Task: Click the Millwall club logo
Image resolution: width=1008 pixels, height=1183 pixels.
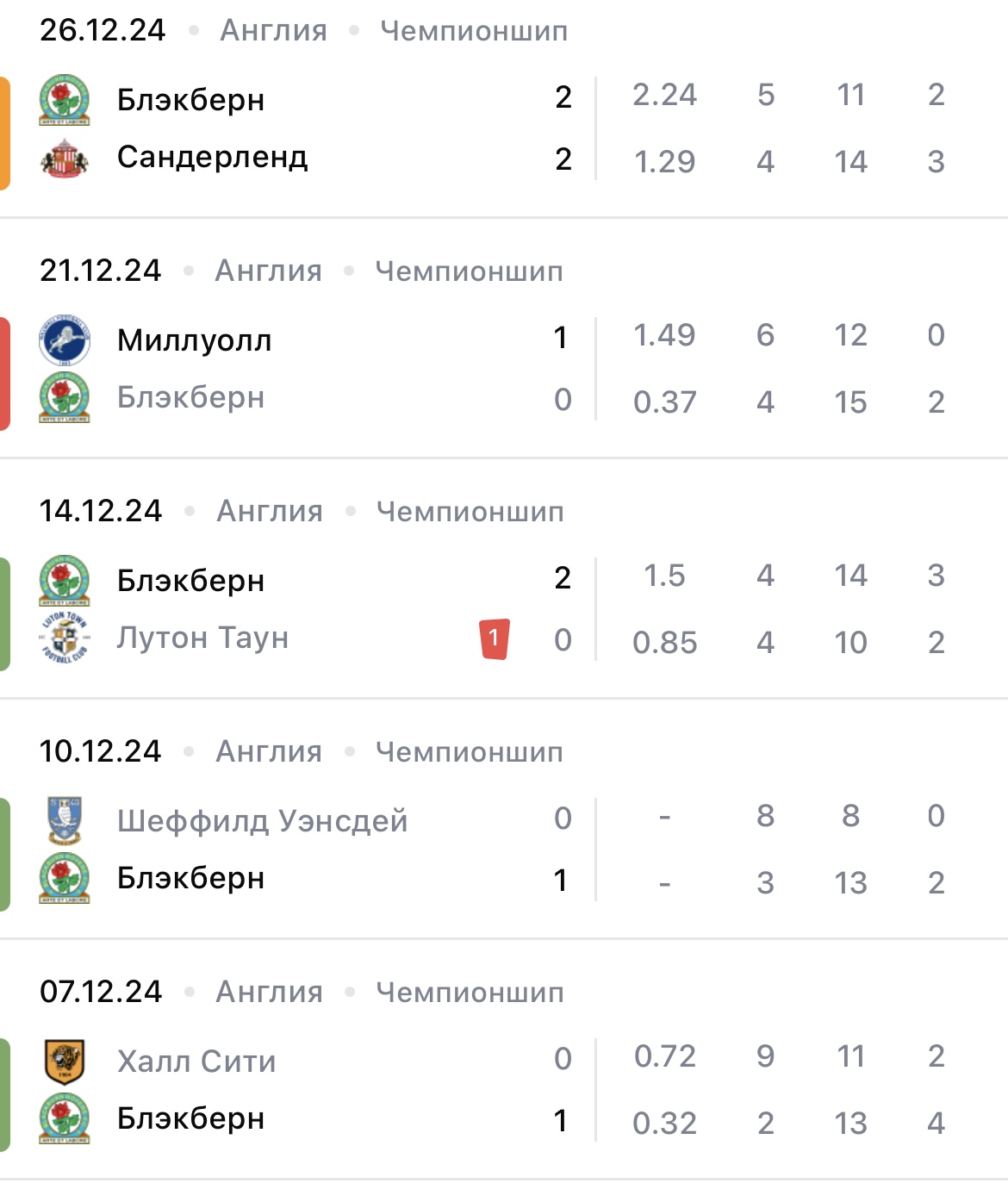Action: pyautogui.click(x=65, y=339)
